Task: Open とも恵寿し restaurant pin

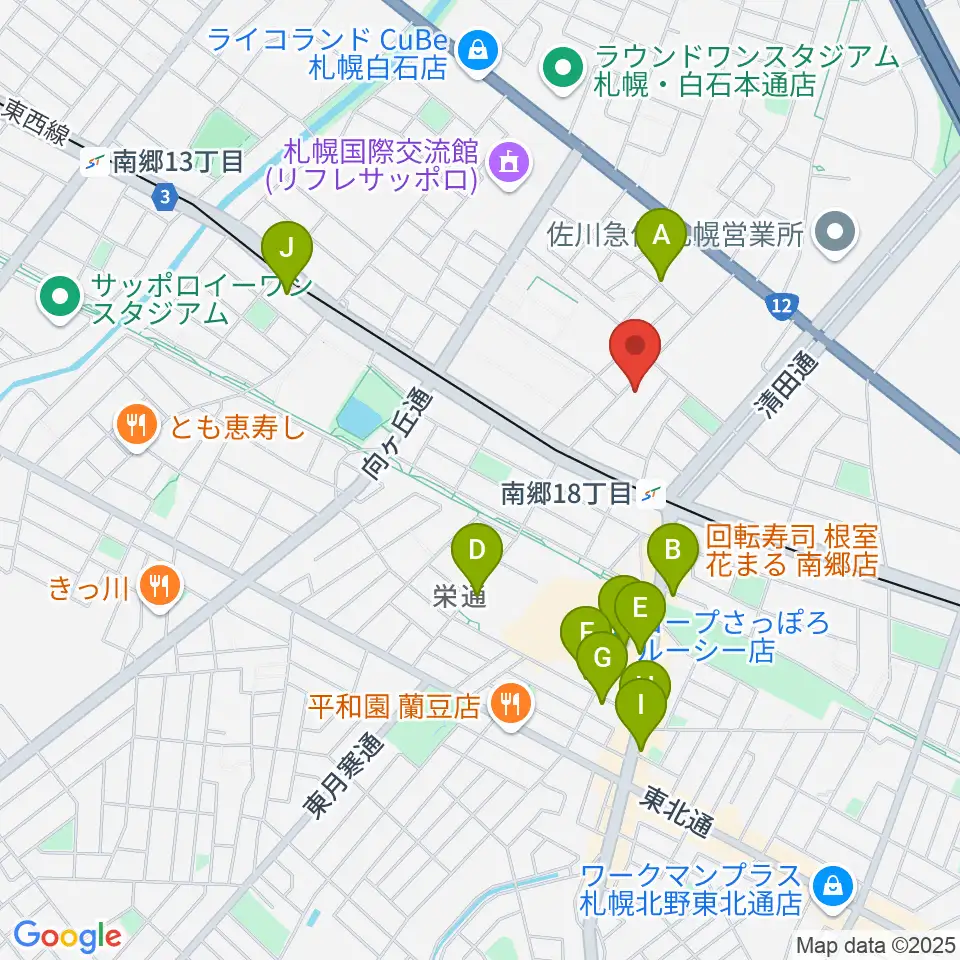Action: 137,426
